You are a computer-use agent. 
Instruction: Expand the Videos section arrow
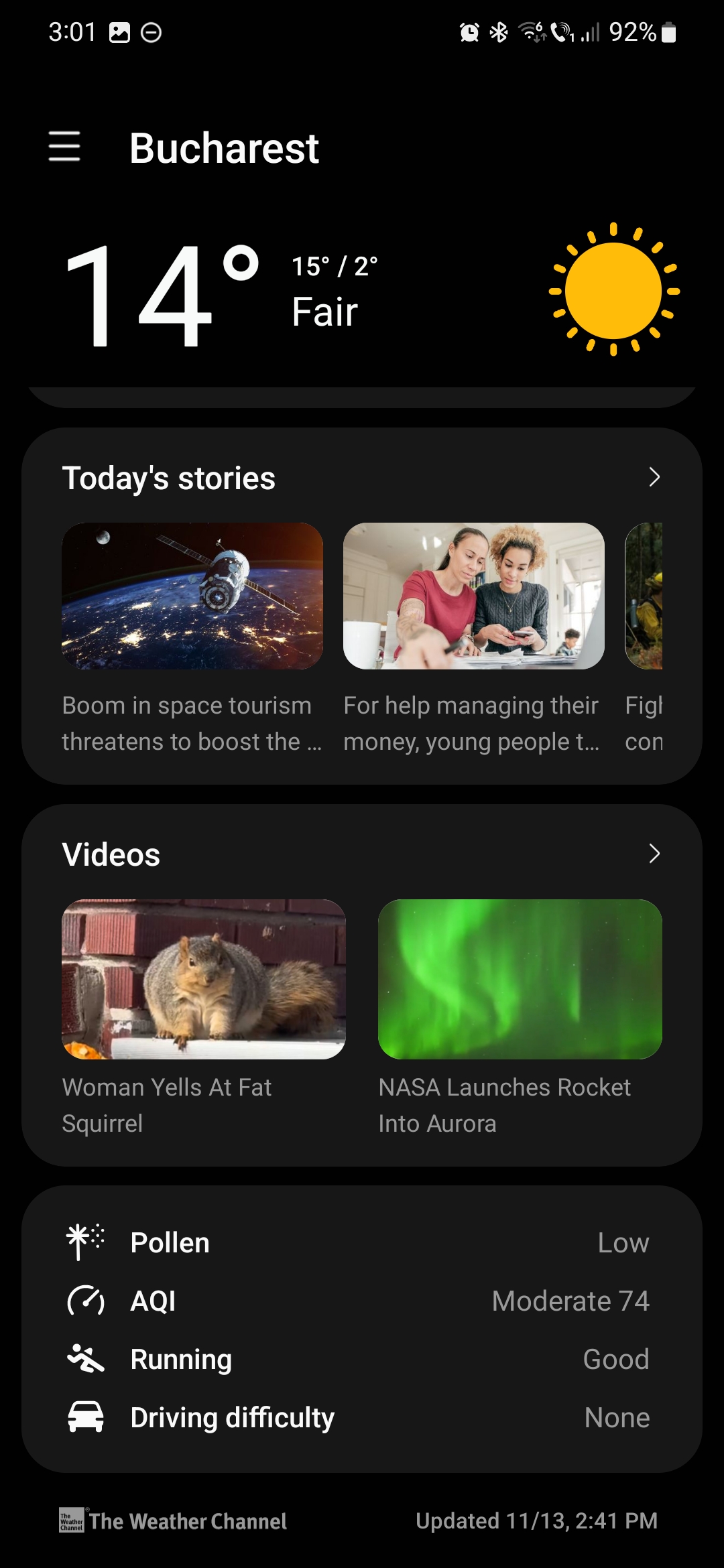pos(654,854)
